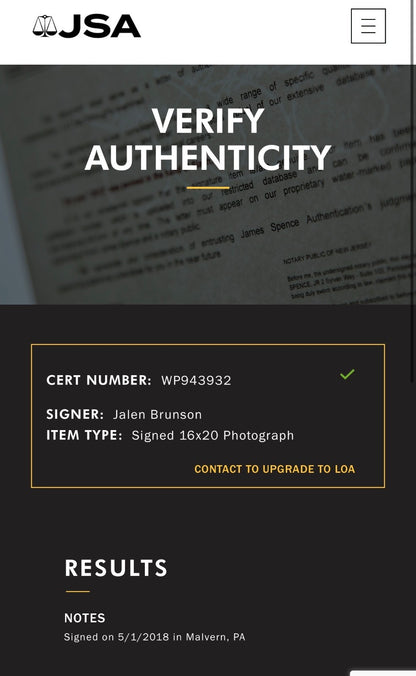Tap Contact to Upgrade to LOA
This screenshot has height=676, width=416.
[x=275, y=469]
